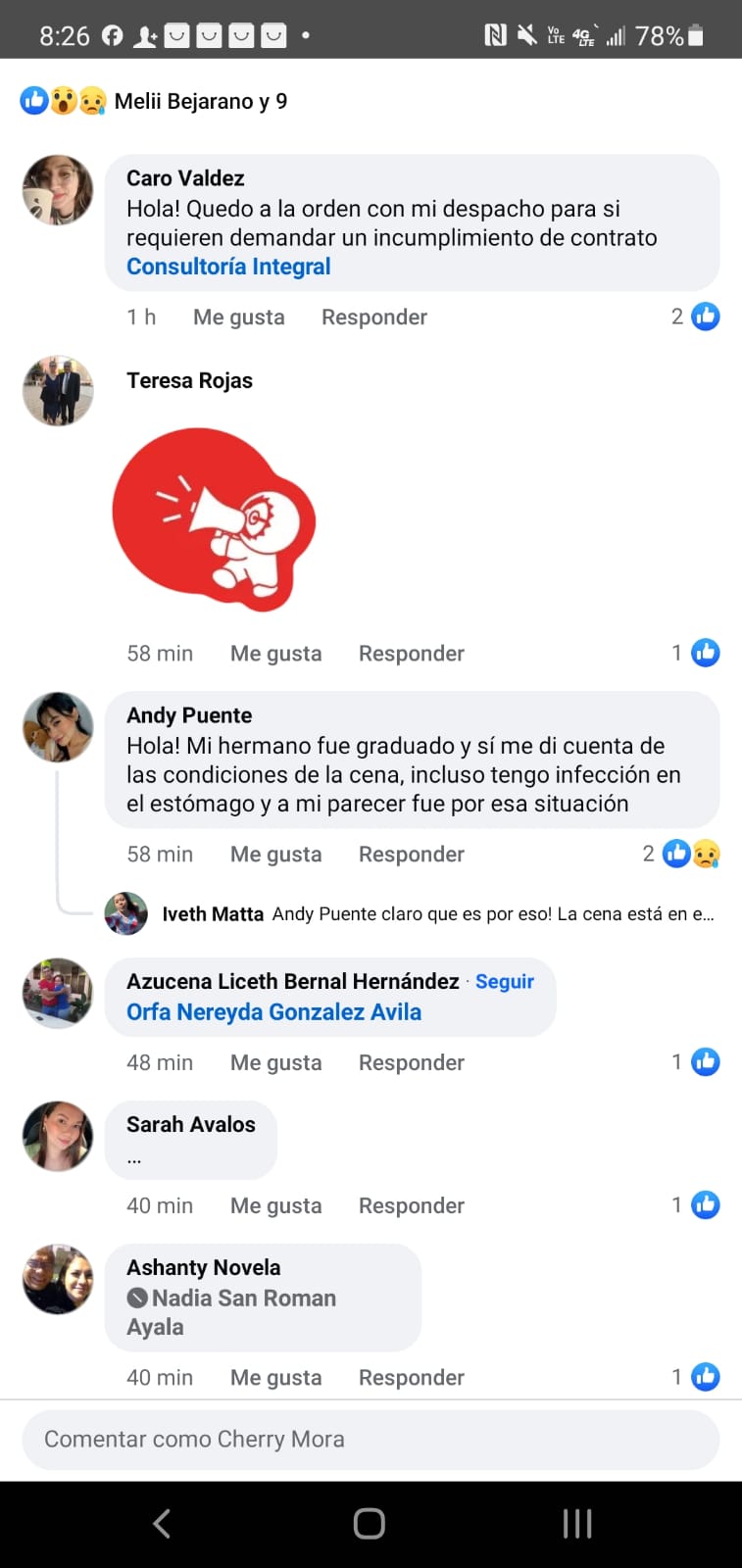The height and width of the screenshot is (1568, 742).
Task: Like Sarah Avalos's comment
Action: [x=275, y=1206]
